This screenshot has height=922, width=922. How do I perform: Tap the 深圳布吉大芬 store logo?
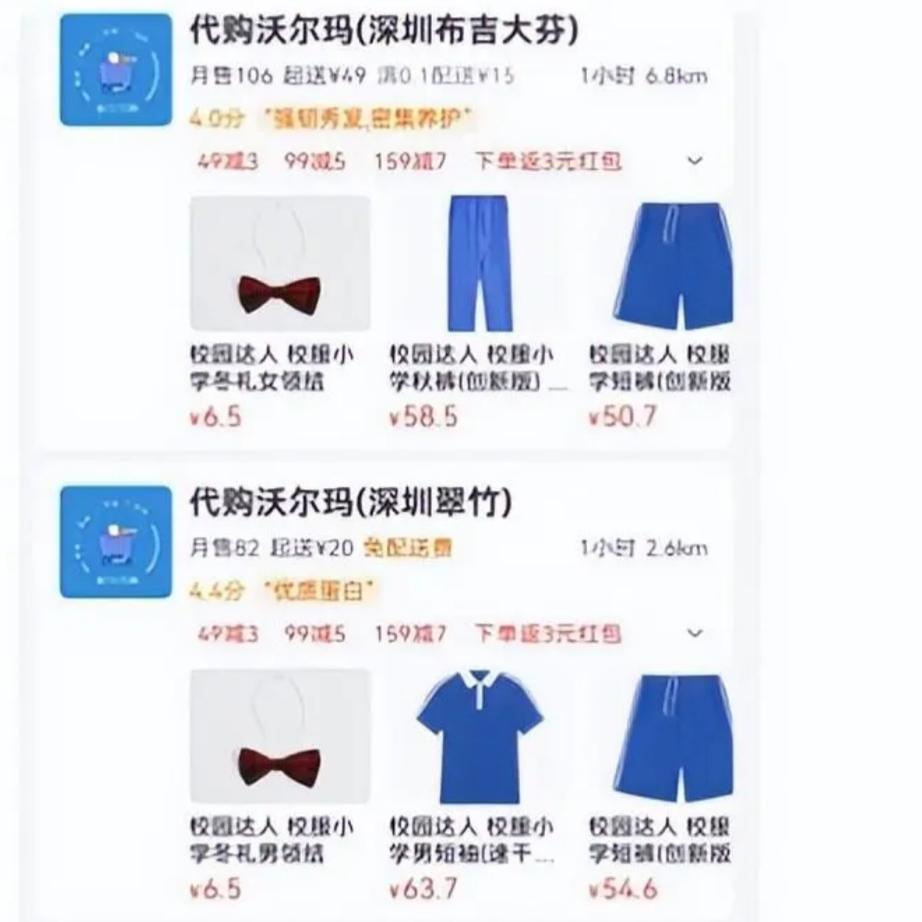115,70
